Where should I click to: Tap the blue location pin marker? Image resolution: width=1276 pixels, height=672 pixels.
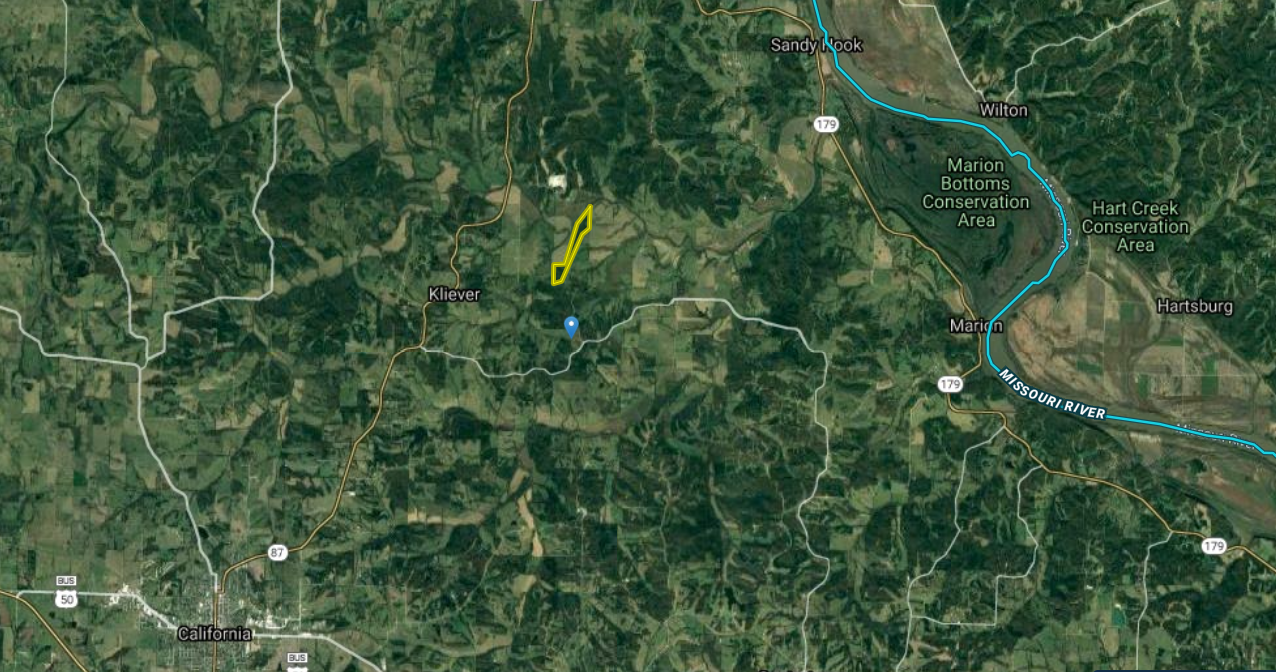pyautogui.click(x=571, y=325)
